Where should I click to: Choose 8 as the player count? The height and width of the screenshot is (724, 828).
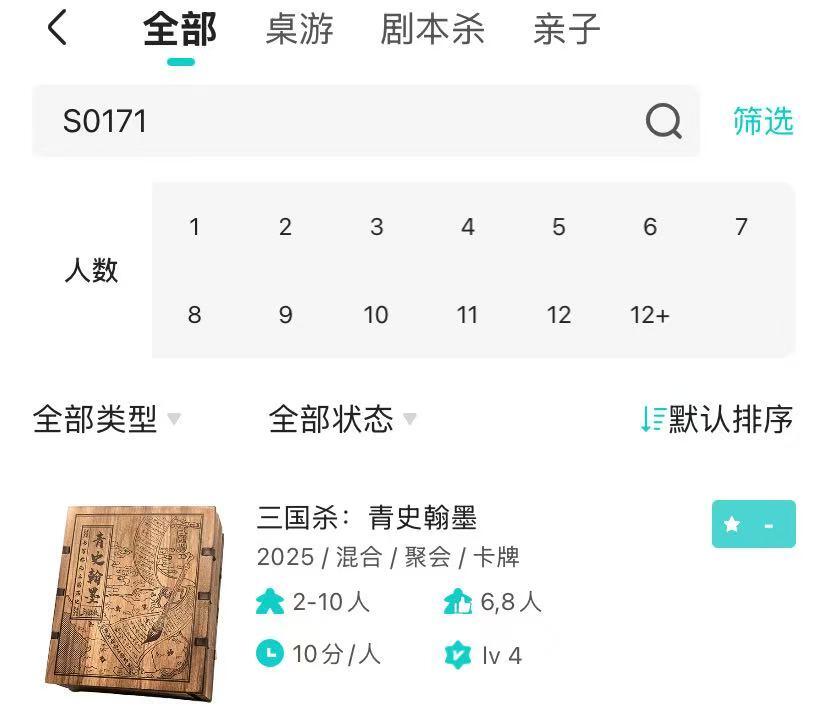coord(194,315)
